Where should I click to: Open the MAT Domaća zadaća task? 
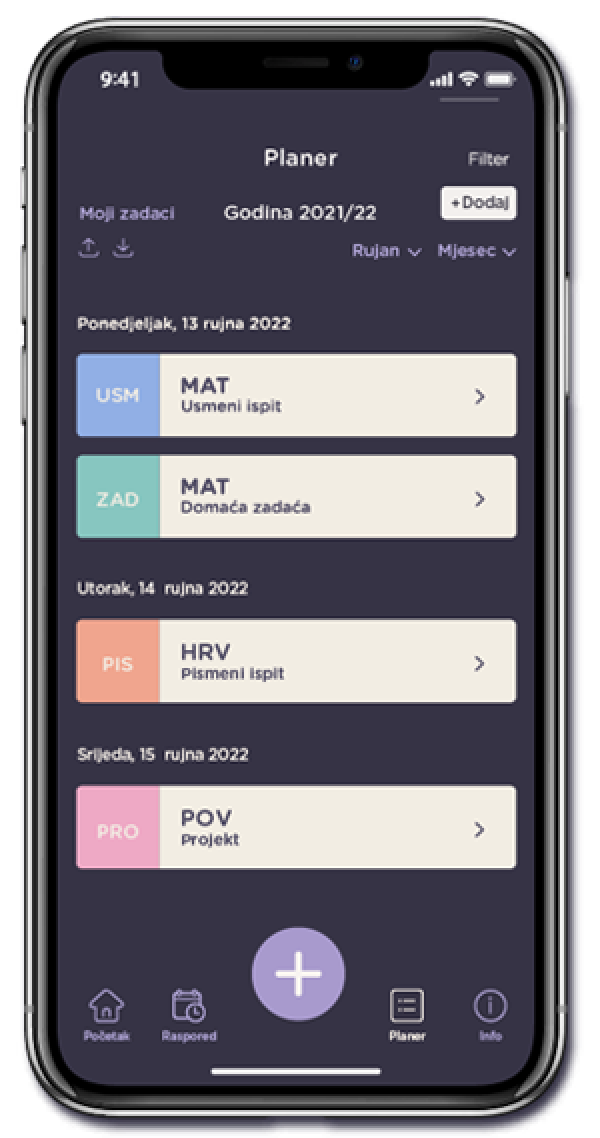pos(297,497)
